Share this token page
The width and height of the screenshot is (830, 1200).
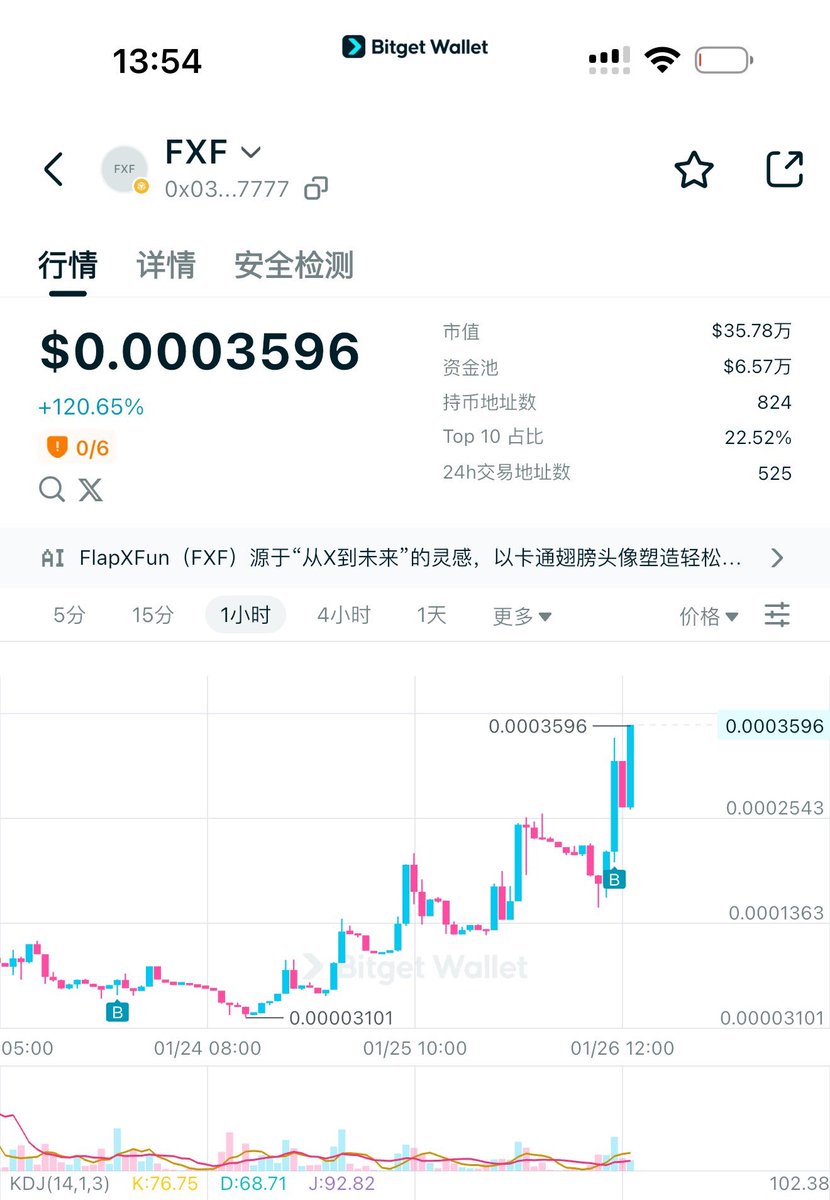(785, 169)
